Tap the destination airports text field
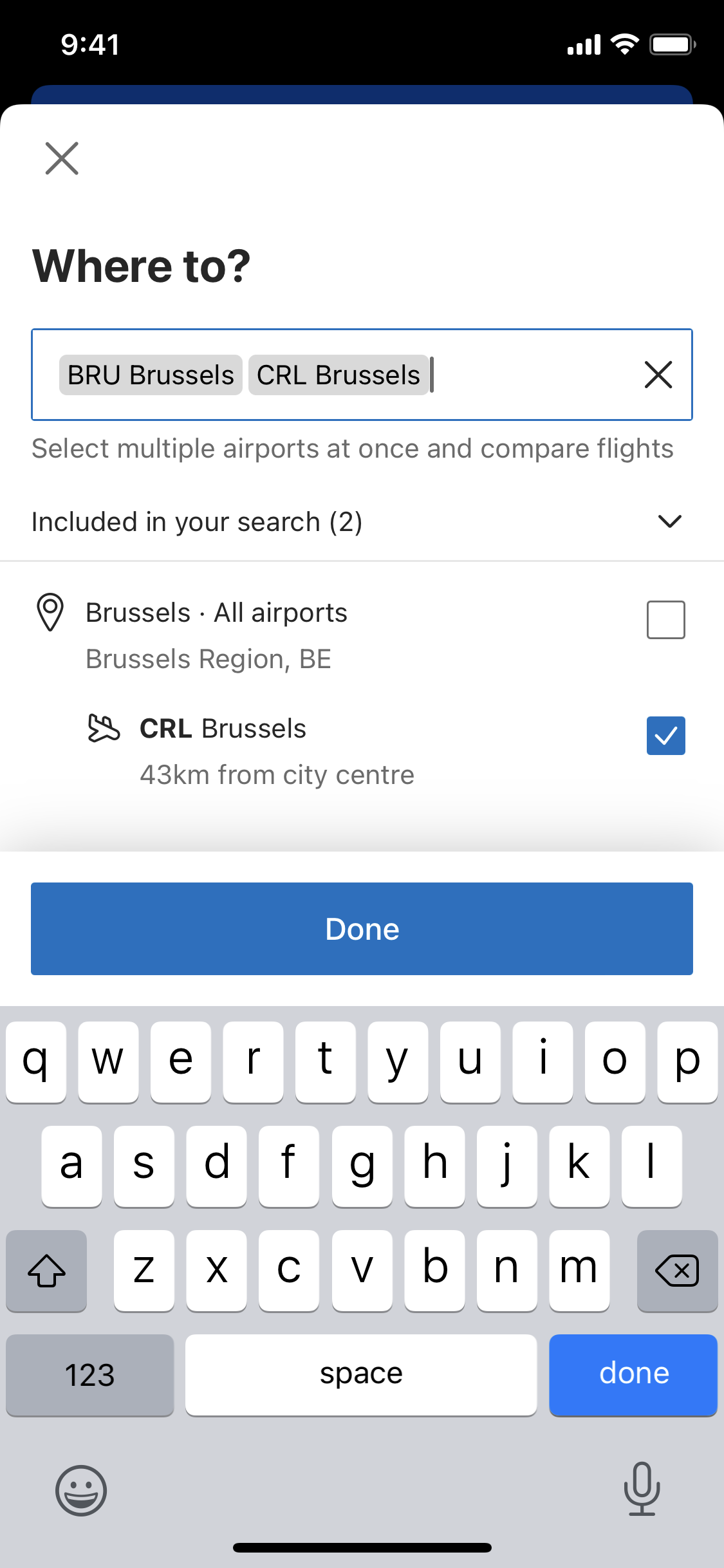 (362, 375)
